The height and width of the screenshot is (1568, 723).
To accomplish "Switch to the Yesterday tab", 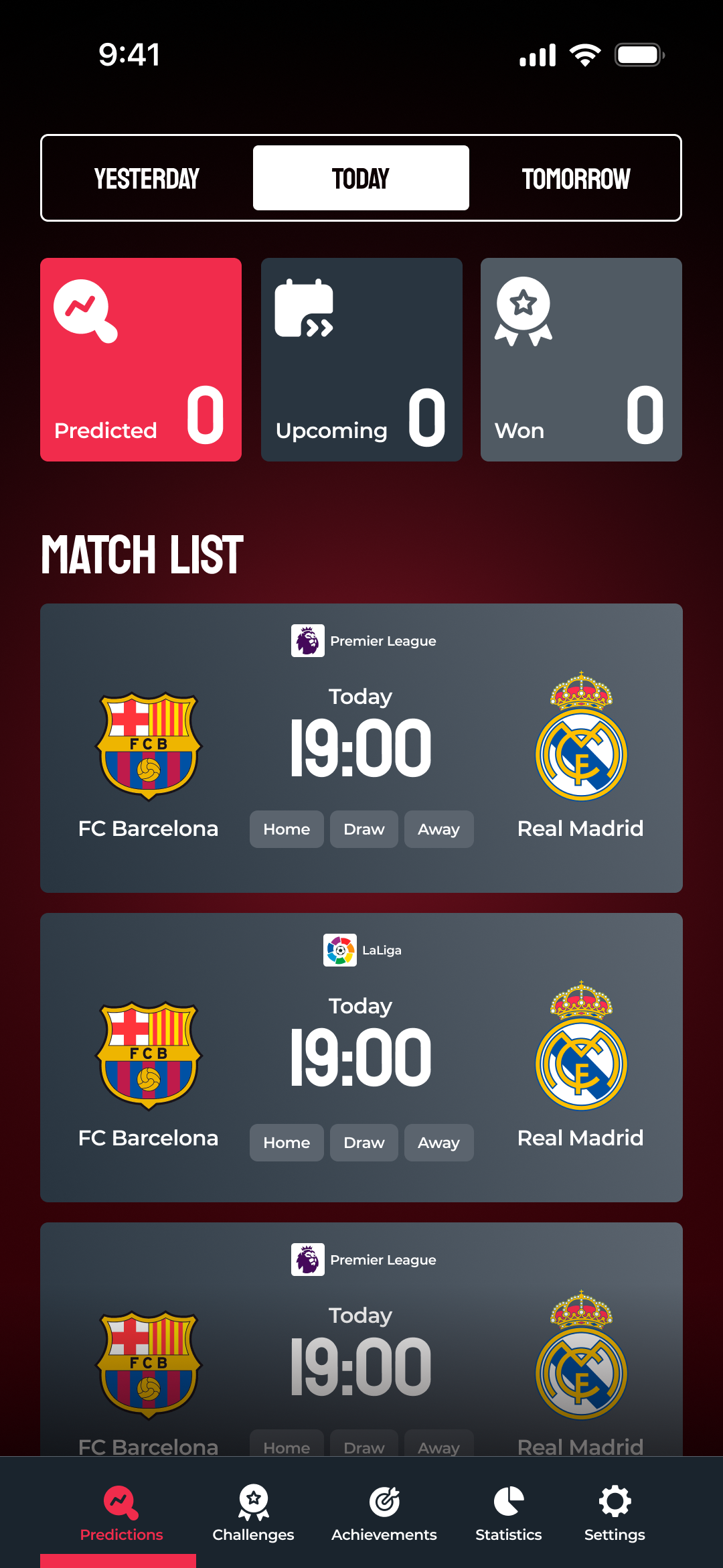I will (x=147, y=178).
